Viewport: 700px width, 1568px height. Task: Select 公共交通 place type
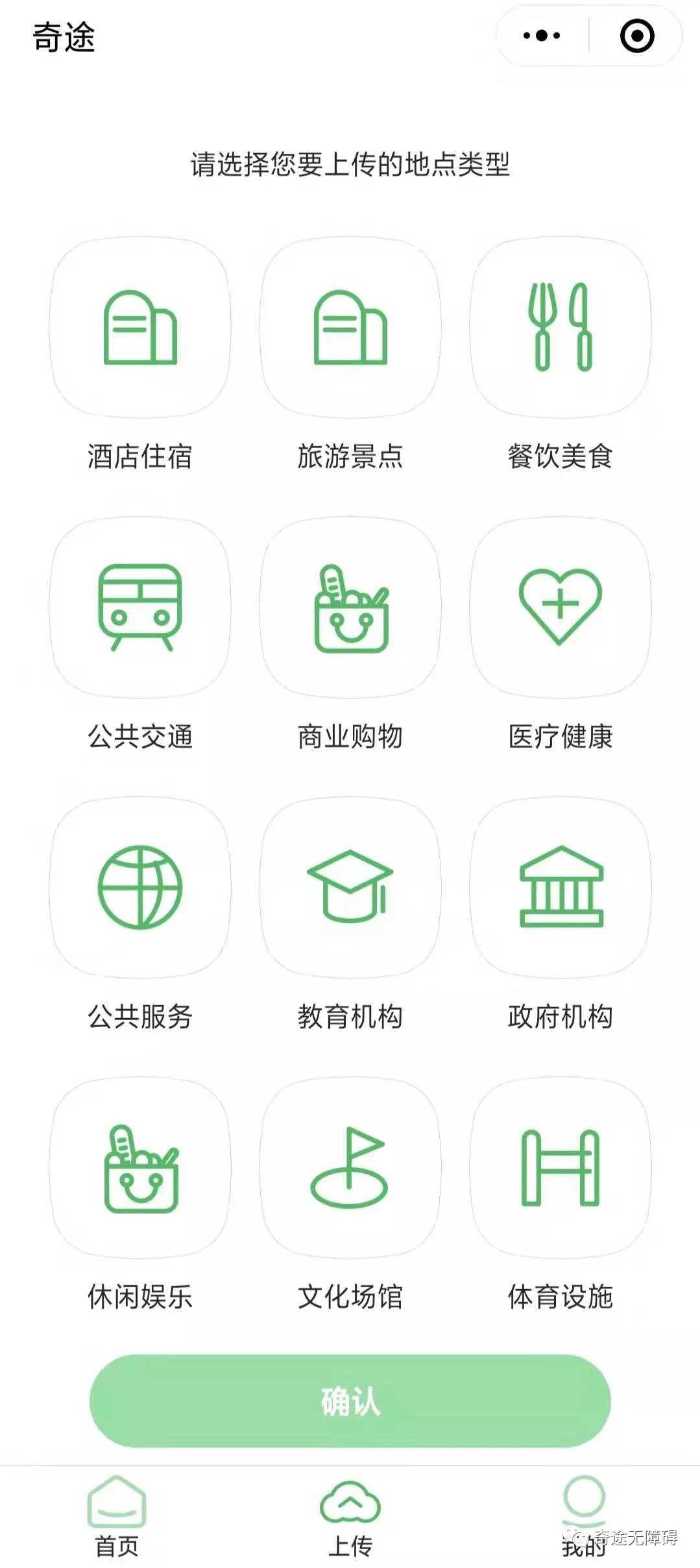coord(140,608)
